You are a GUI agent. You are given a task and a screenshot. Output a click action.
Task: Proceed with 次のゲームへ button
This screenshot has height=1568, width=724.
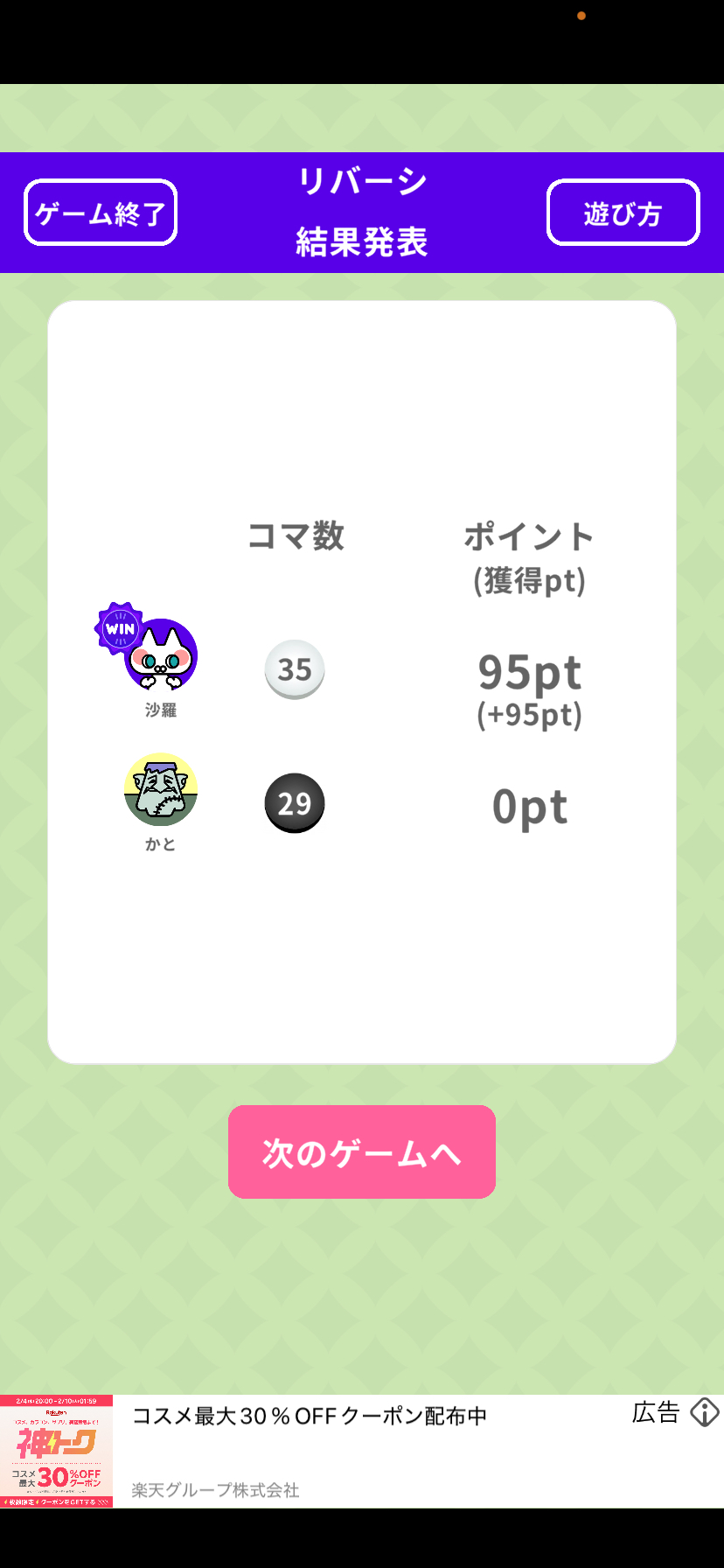[362, 1151]
